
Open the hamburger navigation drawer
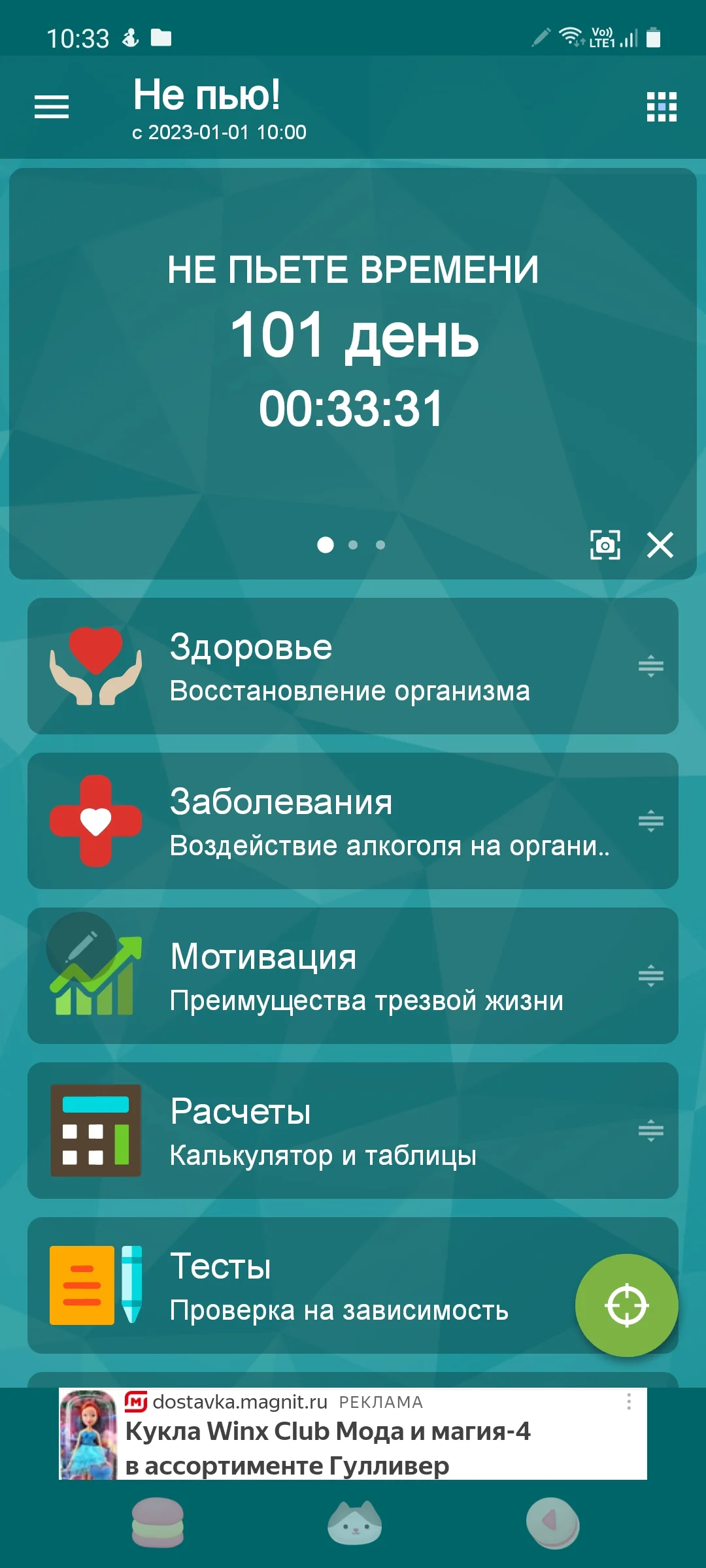tap(52, 106)
